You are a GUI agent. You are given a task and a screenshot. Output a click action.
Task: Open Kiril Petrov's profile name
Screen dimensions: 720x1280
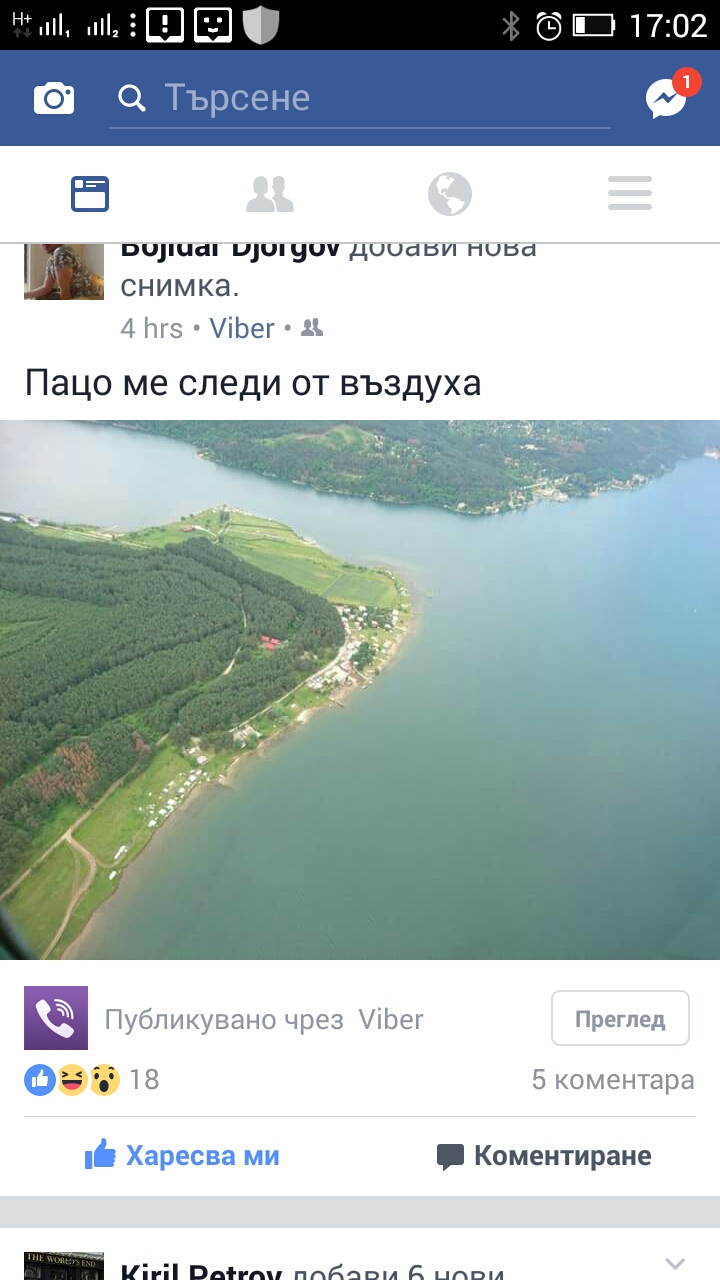tap(202, 1270)
